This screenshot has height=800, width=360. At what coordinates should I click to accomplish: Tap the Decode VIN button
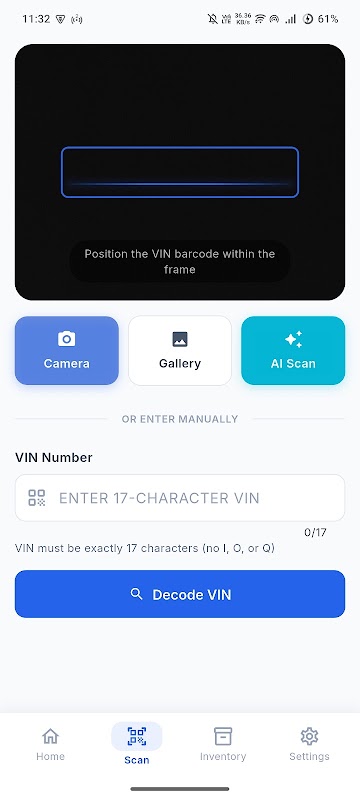180,594
